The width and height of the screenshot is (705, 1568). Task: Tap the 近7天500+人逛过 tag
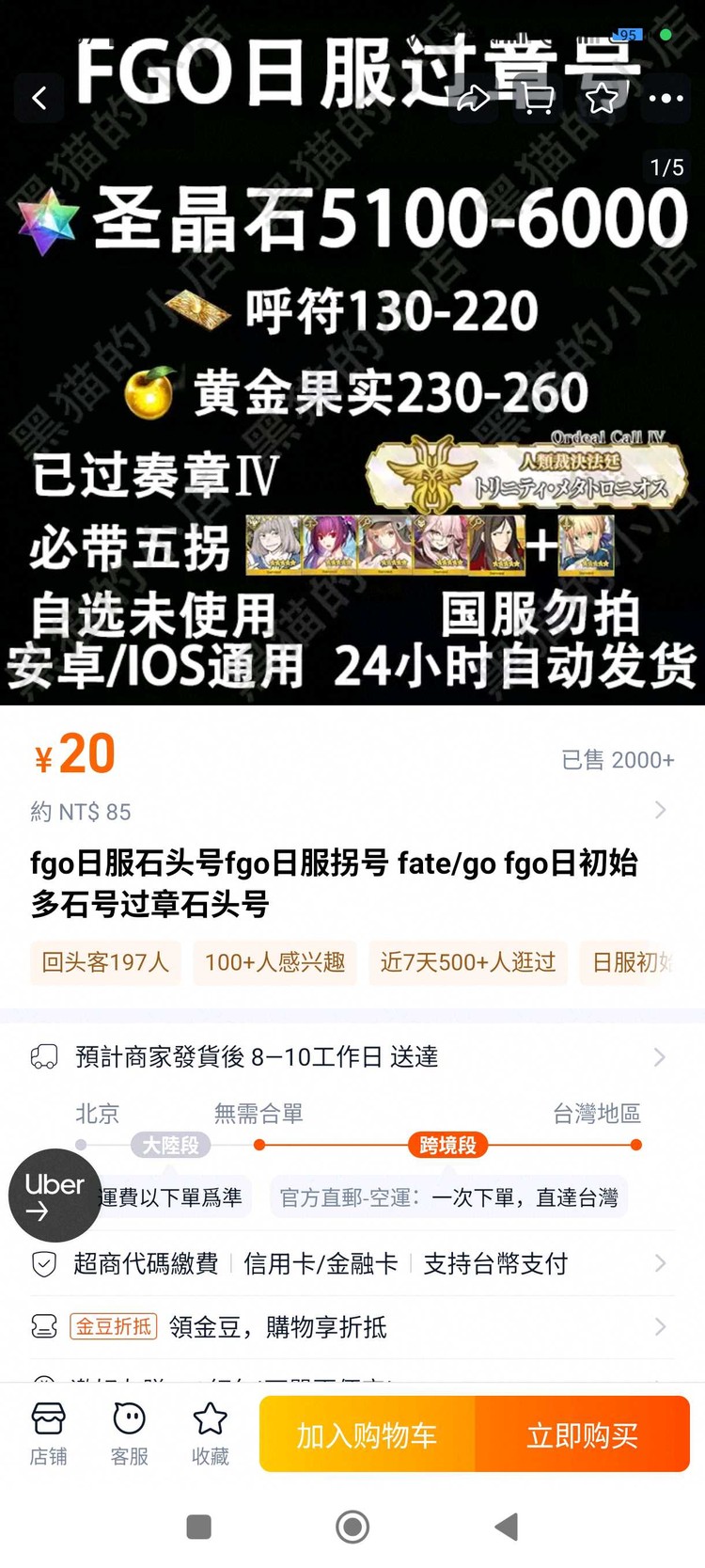point(468,963)
